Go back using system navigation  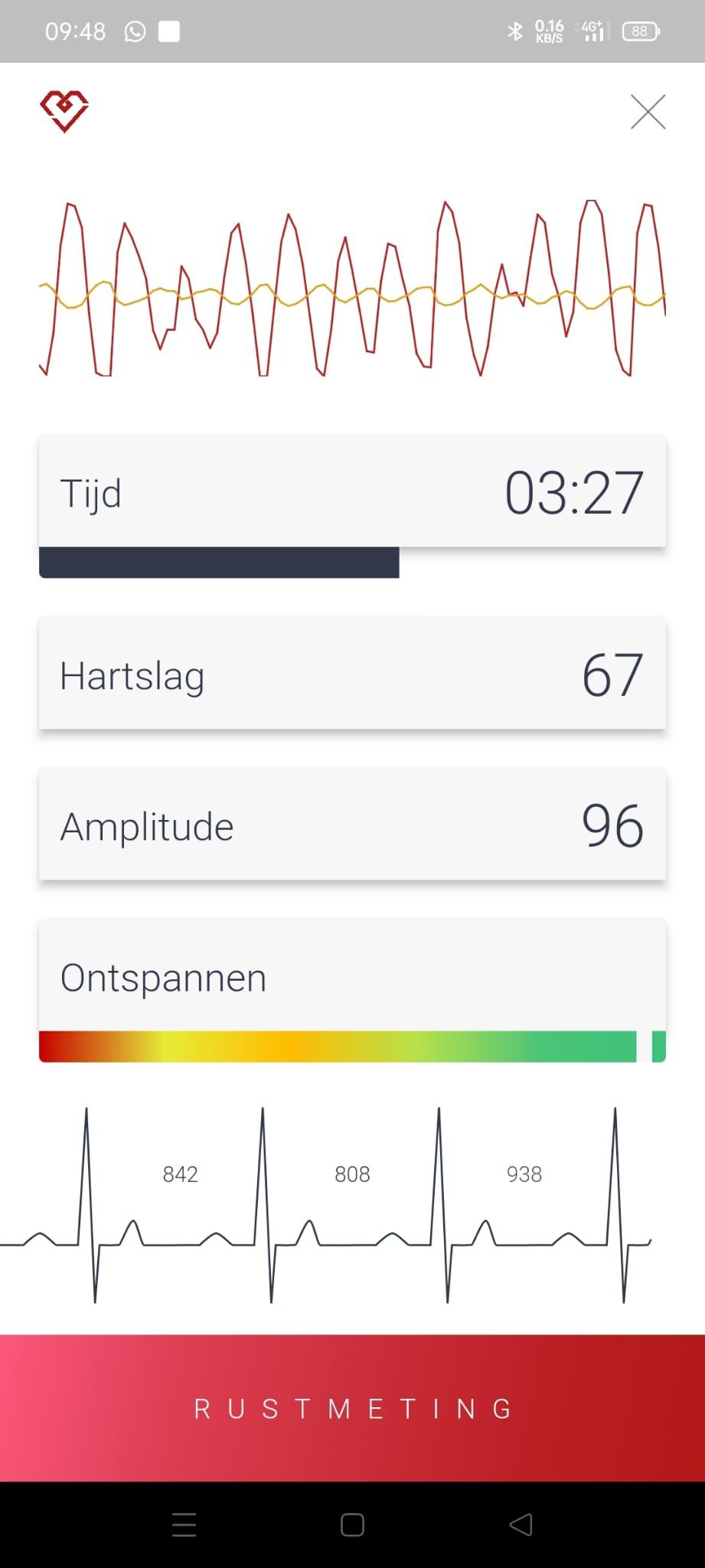pyautogui.click(x=521, y=1524)
